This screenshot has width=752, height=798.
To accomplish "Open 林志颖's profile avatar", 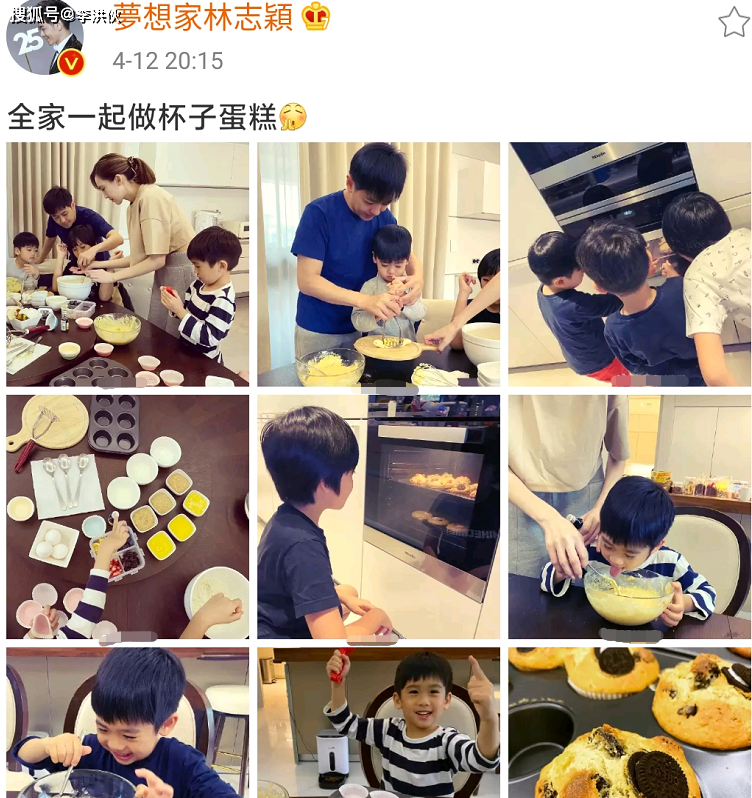I will tap(45, 42).
